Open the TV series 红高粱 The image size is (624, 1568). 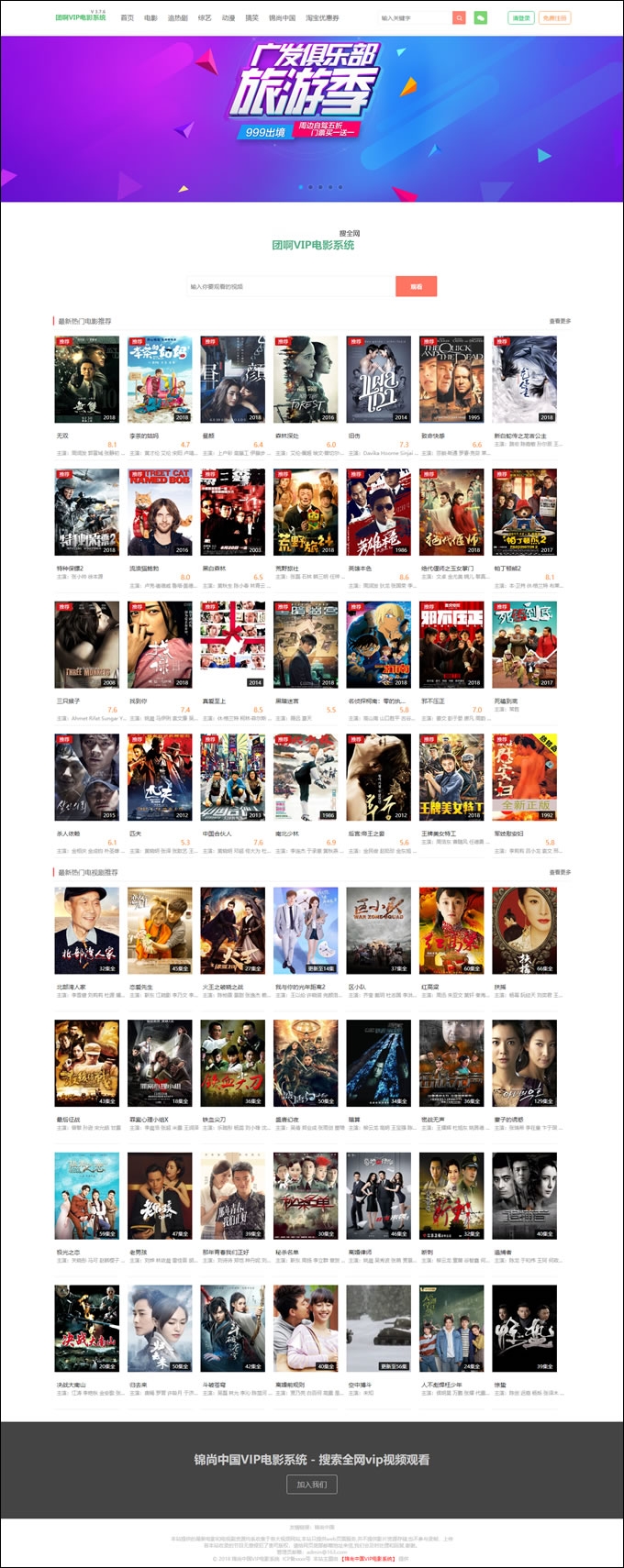point(451,931)
